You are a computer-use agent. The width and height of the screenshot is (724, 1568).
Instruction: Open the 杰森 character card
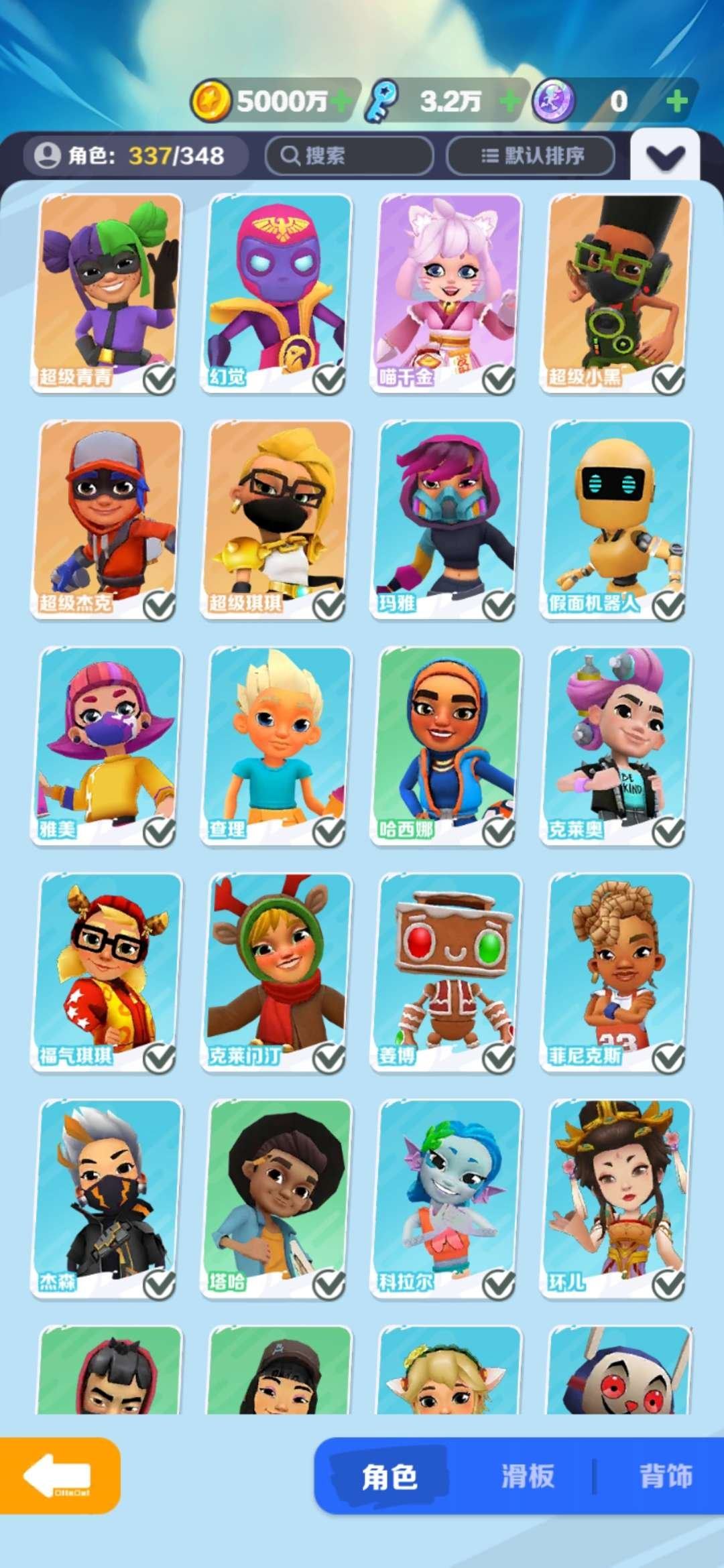(x=107, y=1197)
